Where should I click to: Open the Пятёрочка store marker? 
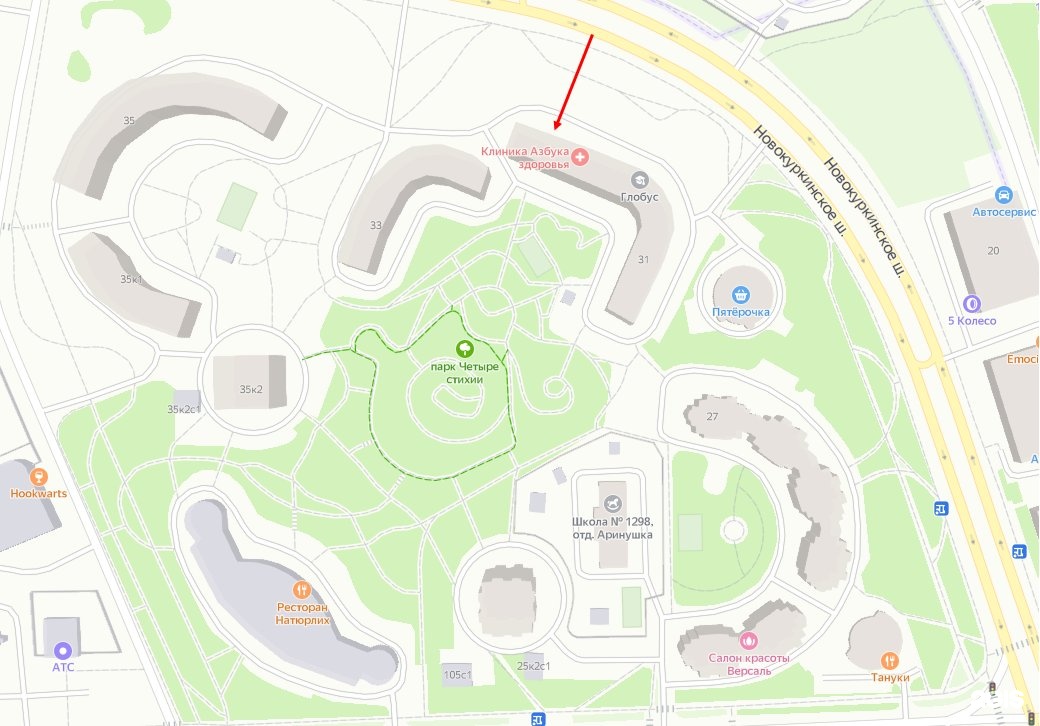(x=741, y=294)
